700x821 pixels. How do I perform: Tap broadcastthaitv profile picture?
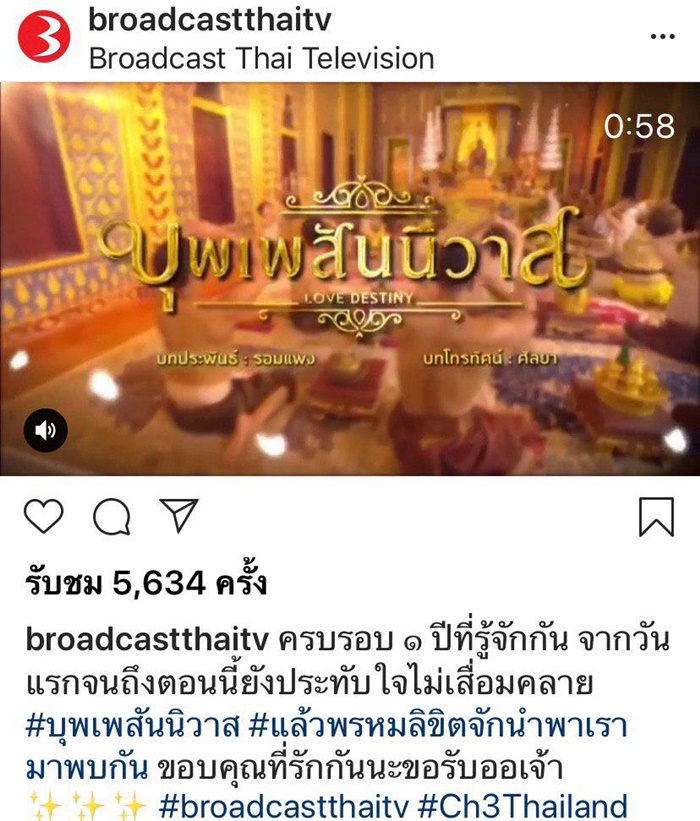click(43, 40)
